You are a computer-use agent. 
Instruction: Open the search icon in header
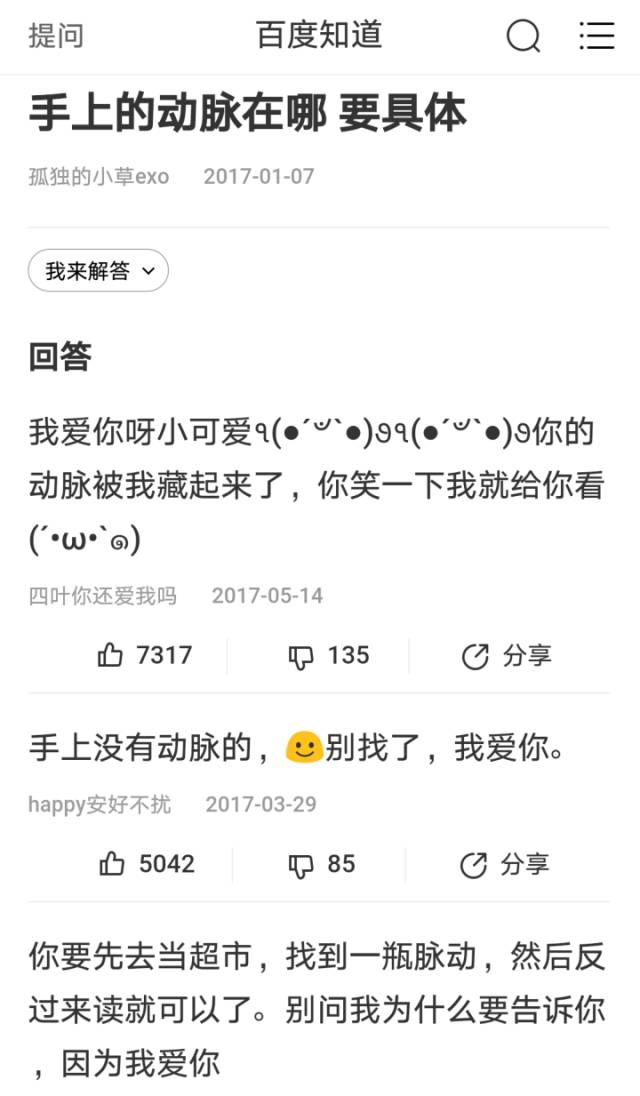coord(523,36)
